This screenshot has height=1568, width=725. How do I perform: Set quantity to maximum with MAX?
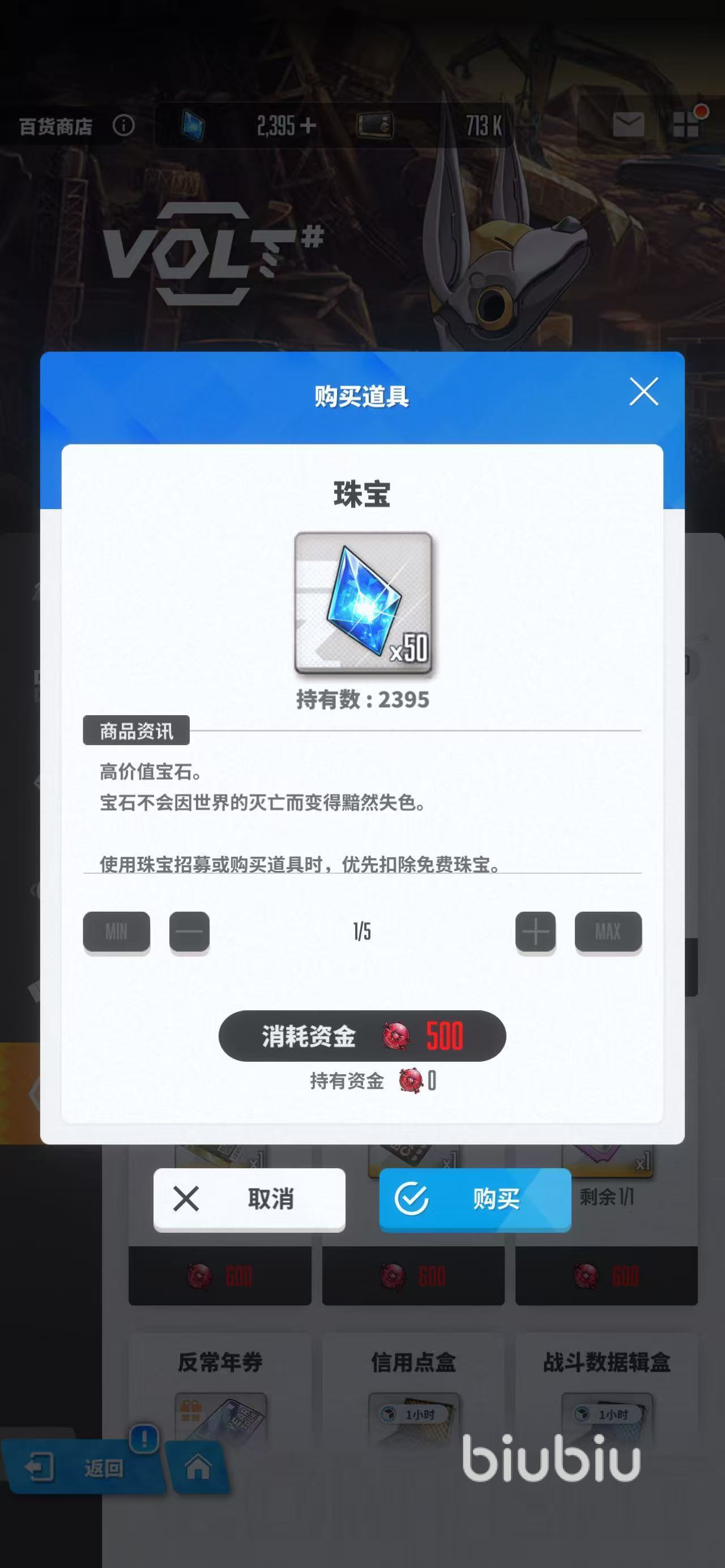[608, 931]
